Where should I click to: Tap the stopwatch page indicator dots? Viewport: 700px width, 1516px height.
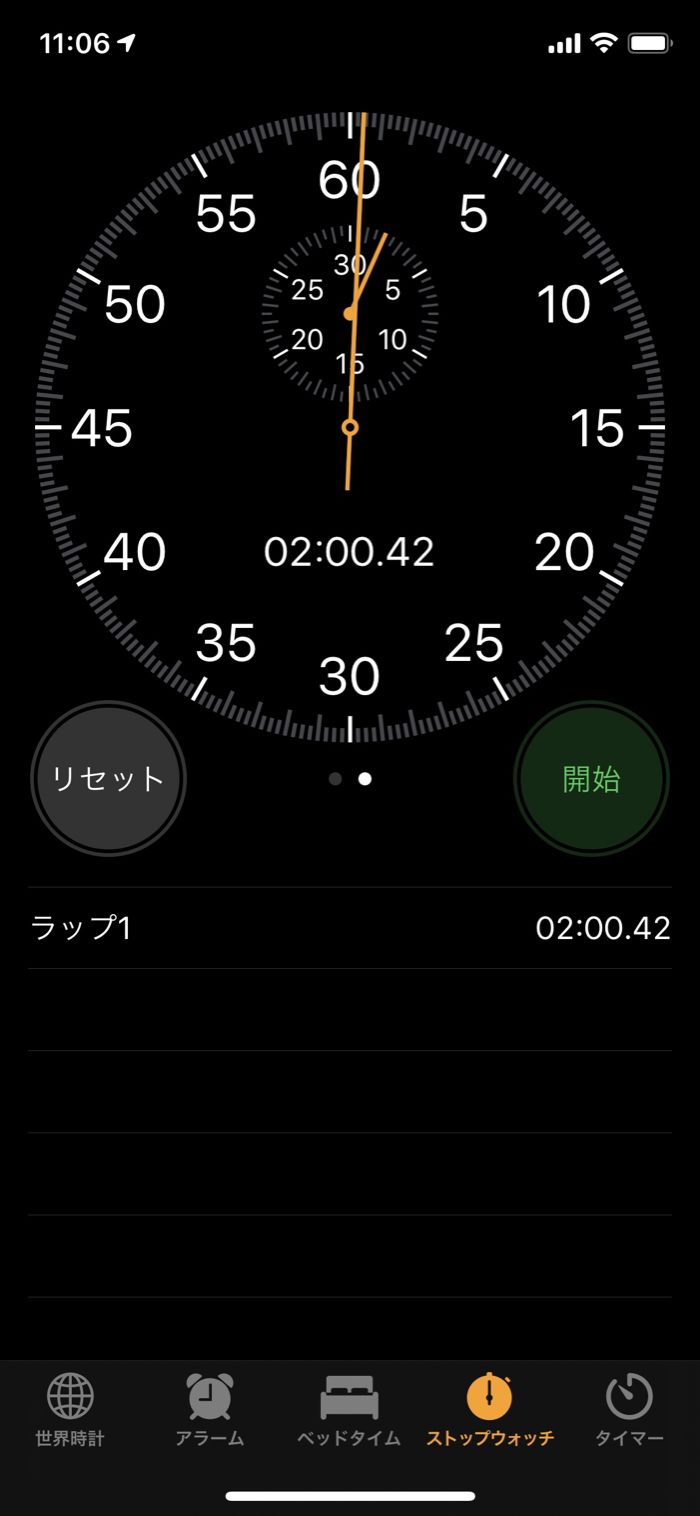coord(350,779)
